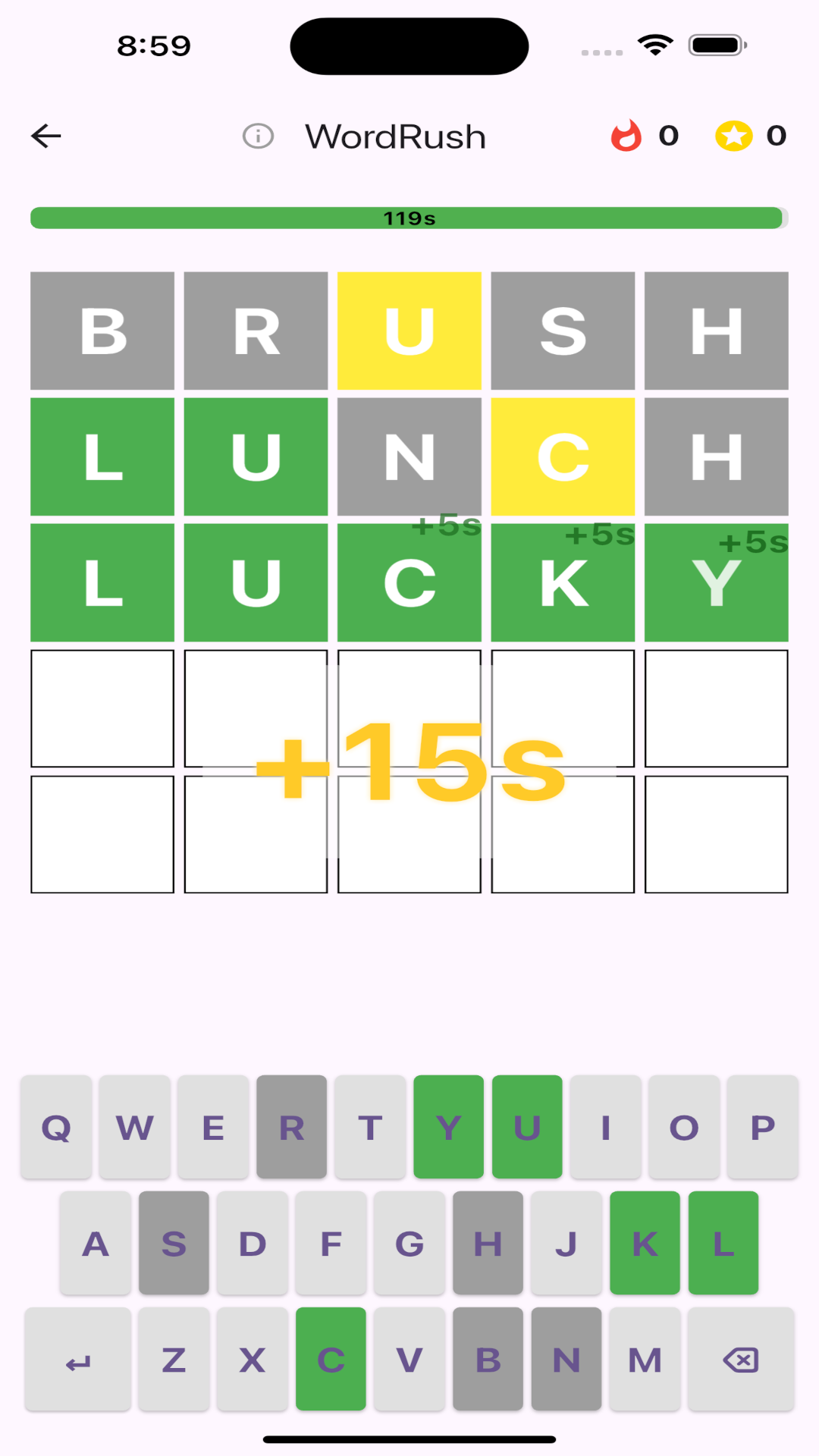This screenshot has height=1456, width=819.
Task: Type the letter A
Action: point(96,1244)
